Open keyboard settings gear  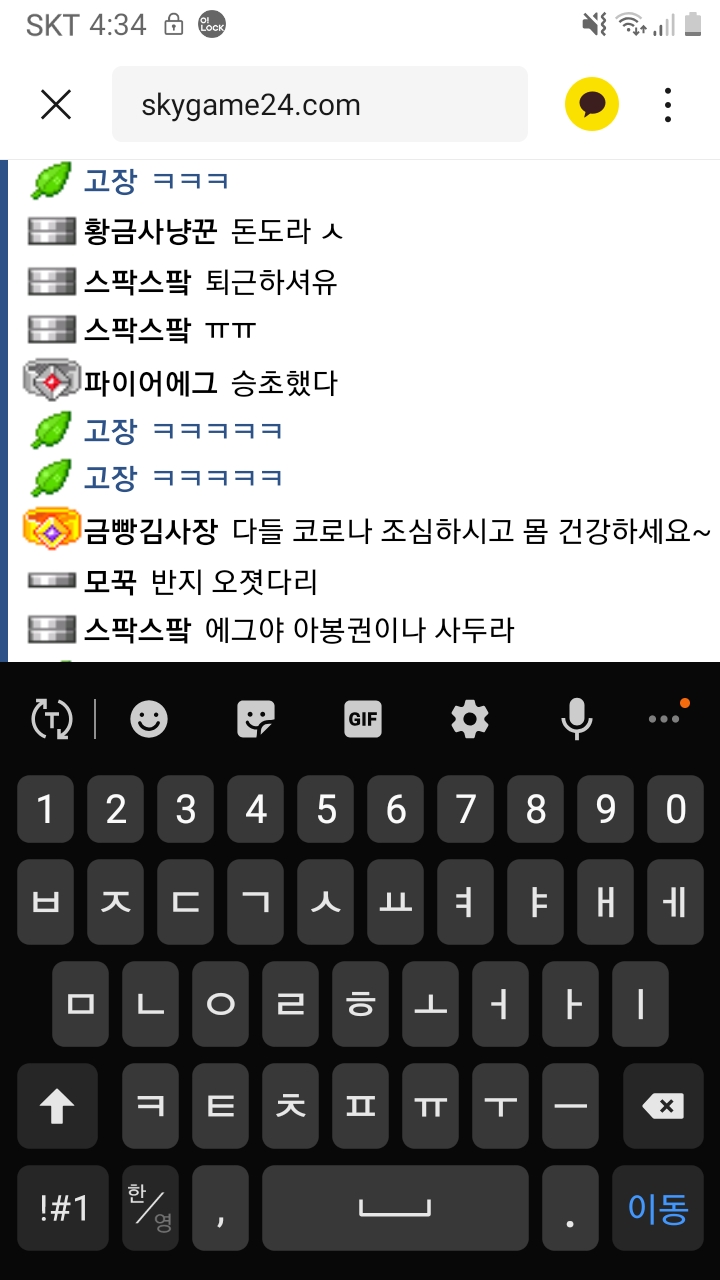click(470, 718)
